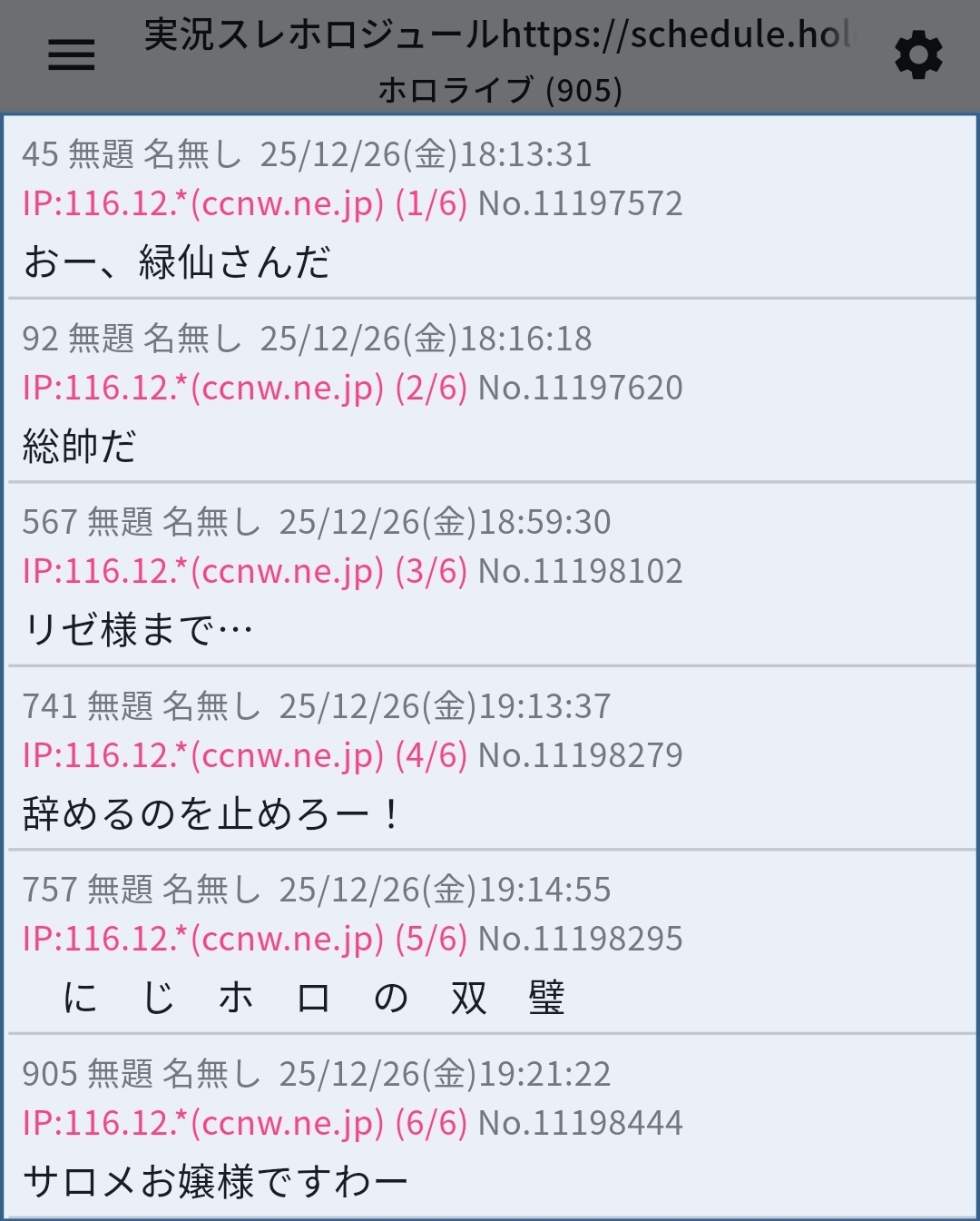Select post 905 saying サロメお嬢様ですわー
This screenshot has height=1221, width=980.
point(215,1181)
